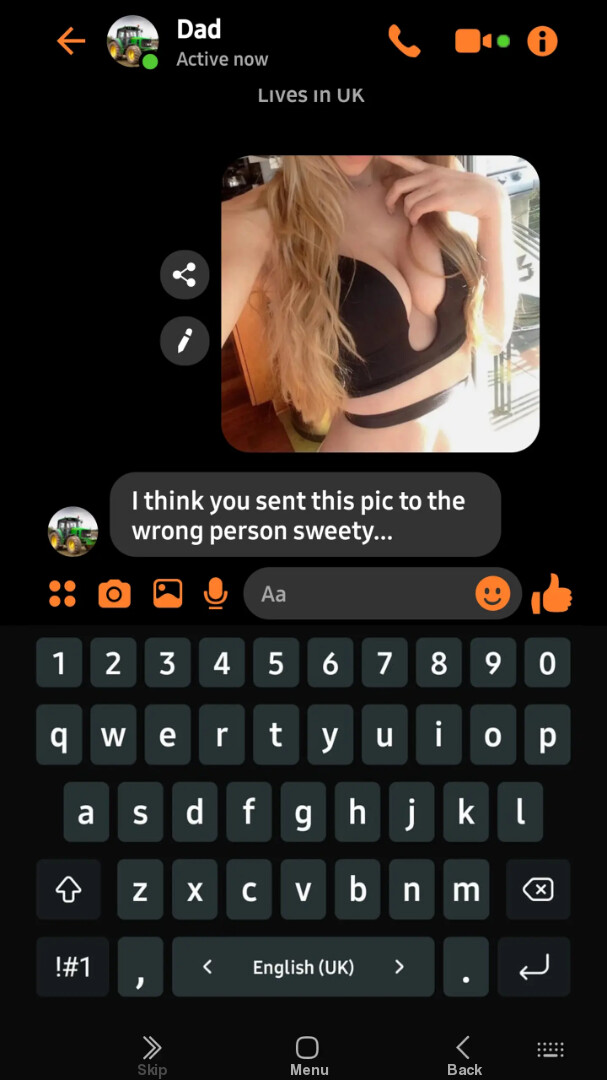Send a thumbs-up like to Dad
Image resolution: width=607 pixels, height=1080 pixels.
pos(552,594)
